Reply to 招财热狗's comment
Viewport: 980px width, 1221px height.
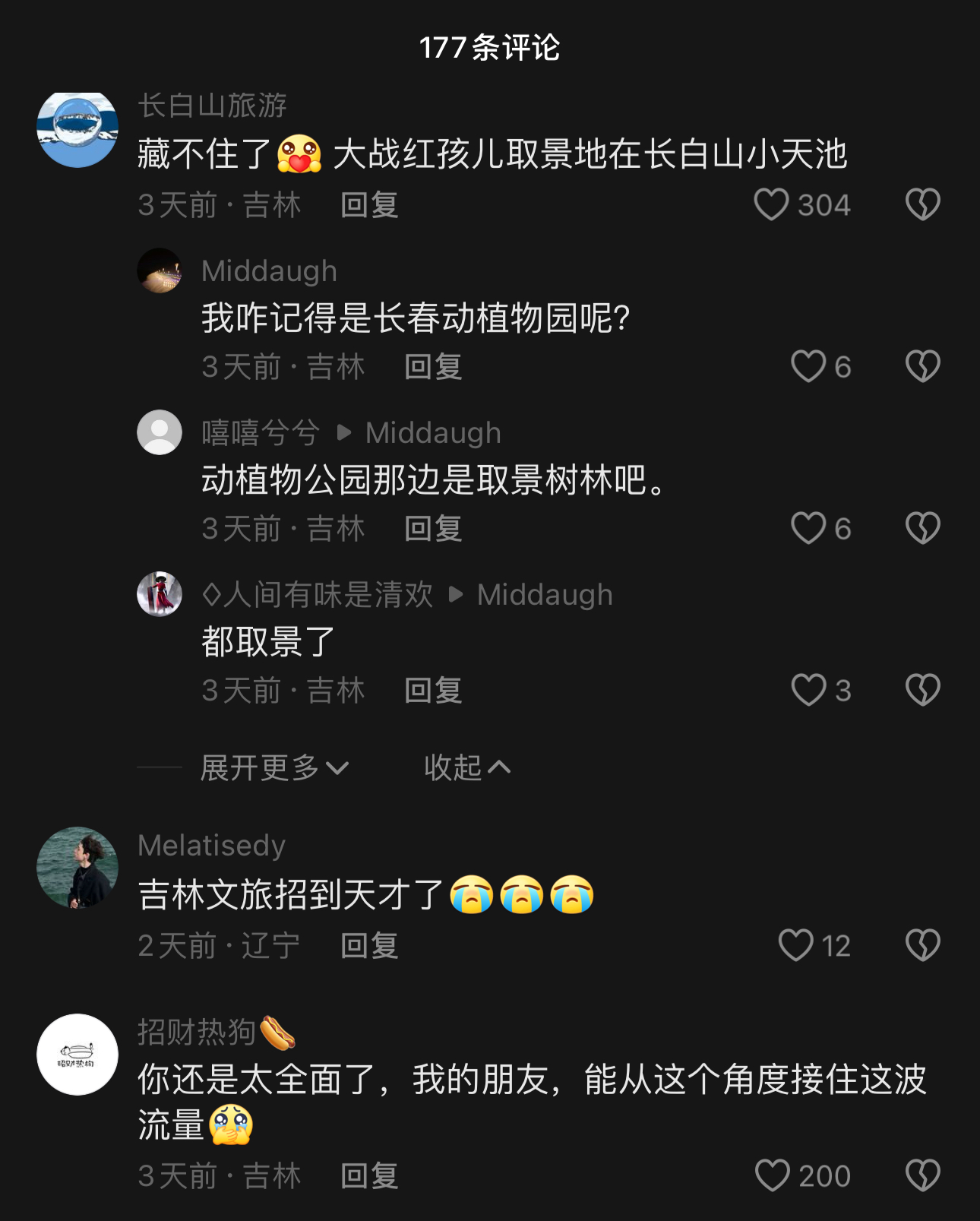tap(369, 1176)
